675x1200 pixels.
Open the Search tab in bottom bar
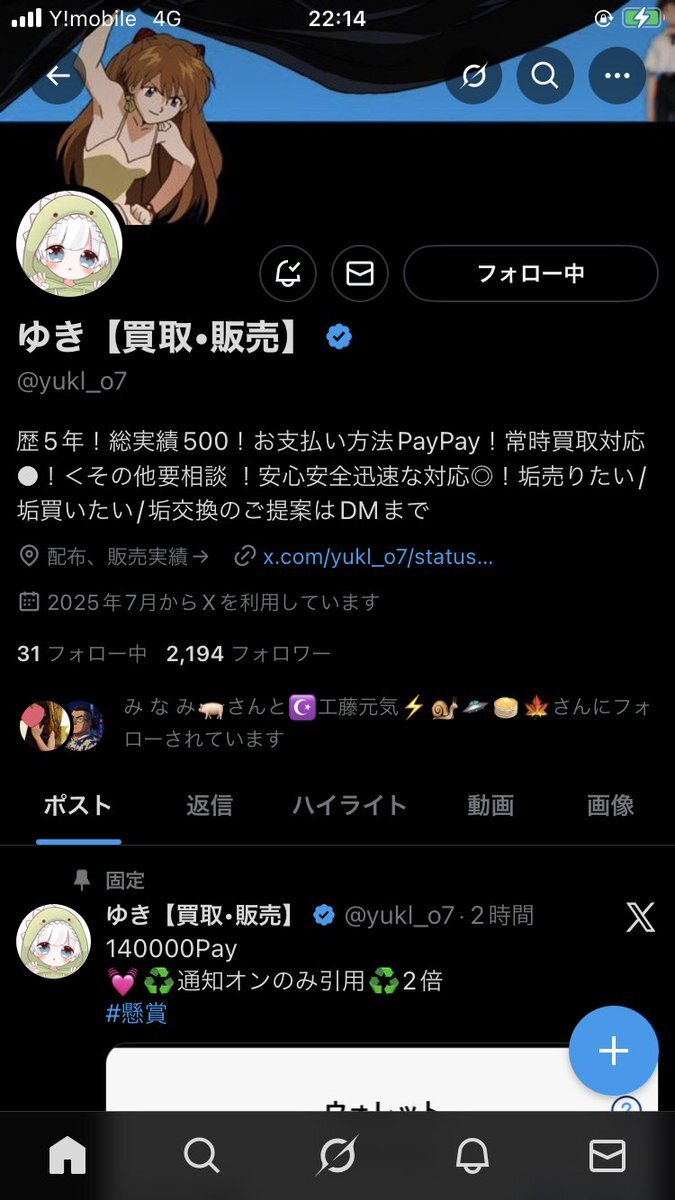tap(202, 1155)
